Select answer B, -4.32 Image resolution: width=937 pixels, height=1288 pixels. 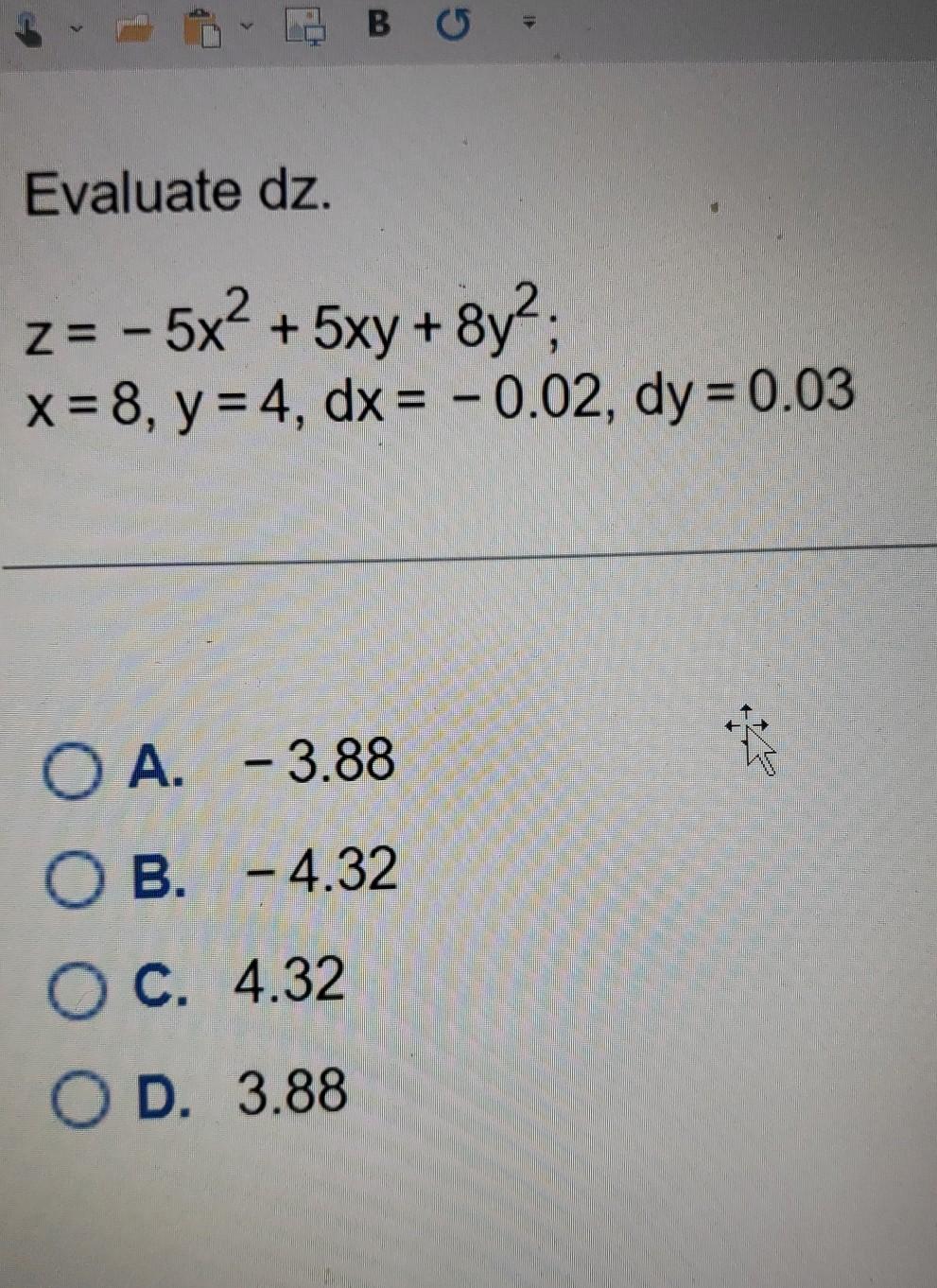pyautogui.click(x=73, y=879)
